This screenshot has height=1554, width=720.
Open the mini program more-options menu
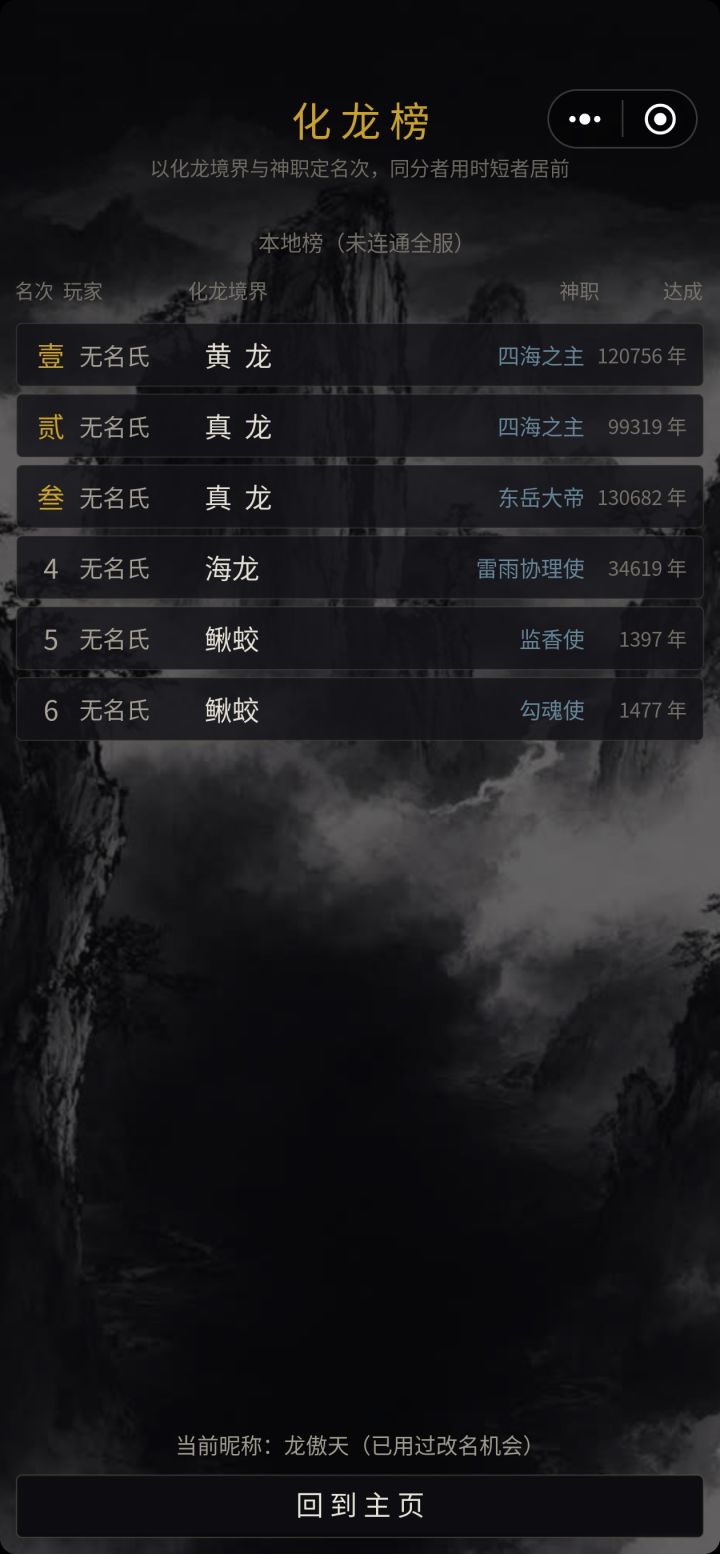(585, 119)
